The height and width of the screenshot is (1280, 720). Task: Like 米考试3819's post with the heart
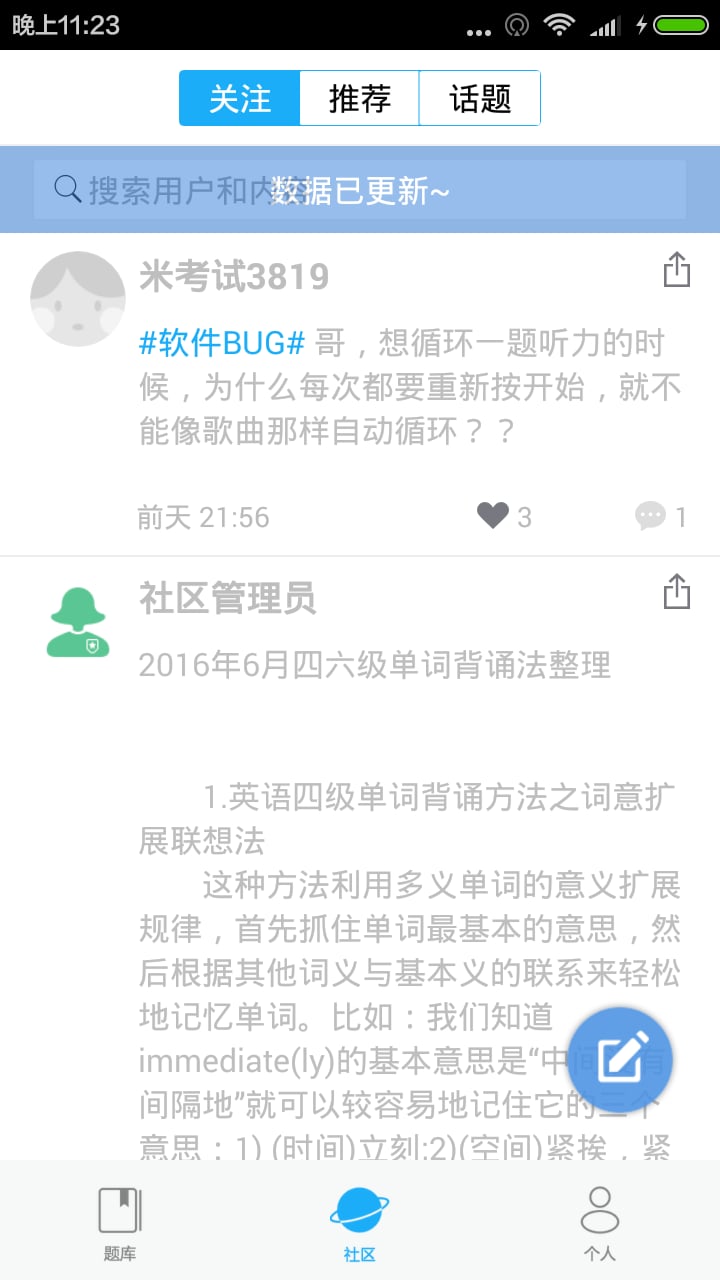coord(493,516)
